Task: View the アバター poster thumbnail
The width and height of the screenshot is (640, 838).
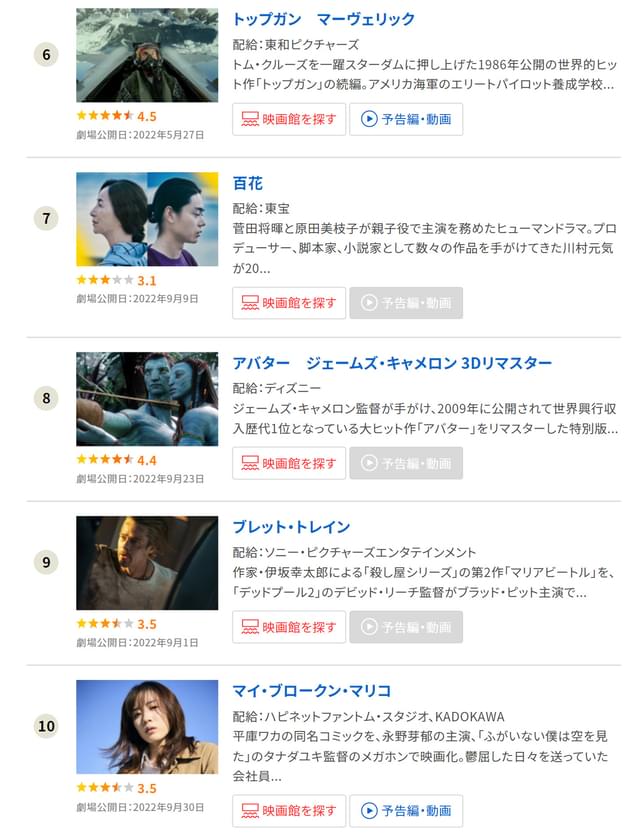Action: click(x=147, y=399)
